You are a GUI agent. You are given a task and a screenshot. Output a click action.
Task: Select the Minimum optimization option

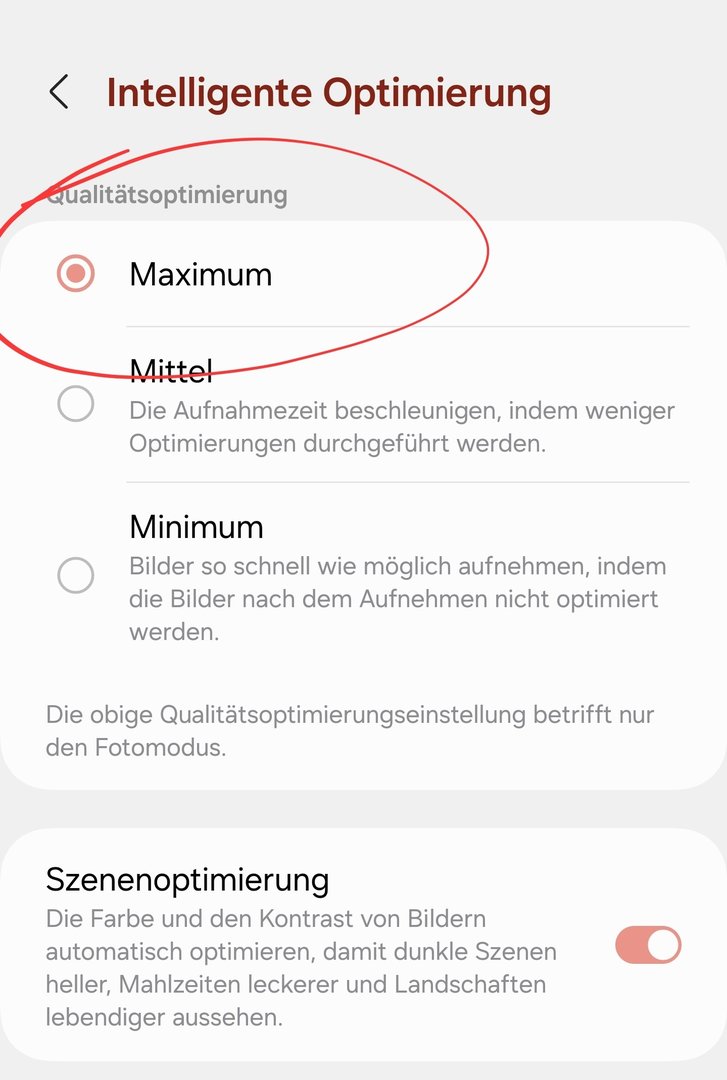coord(76,575)
